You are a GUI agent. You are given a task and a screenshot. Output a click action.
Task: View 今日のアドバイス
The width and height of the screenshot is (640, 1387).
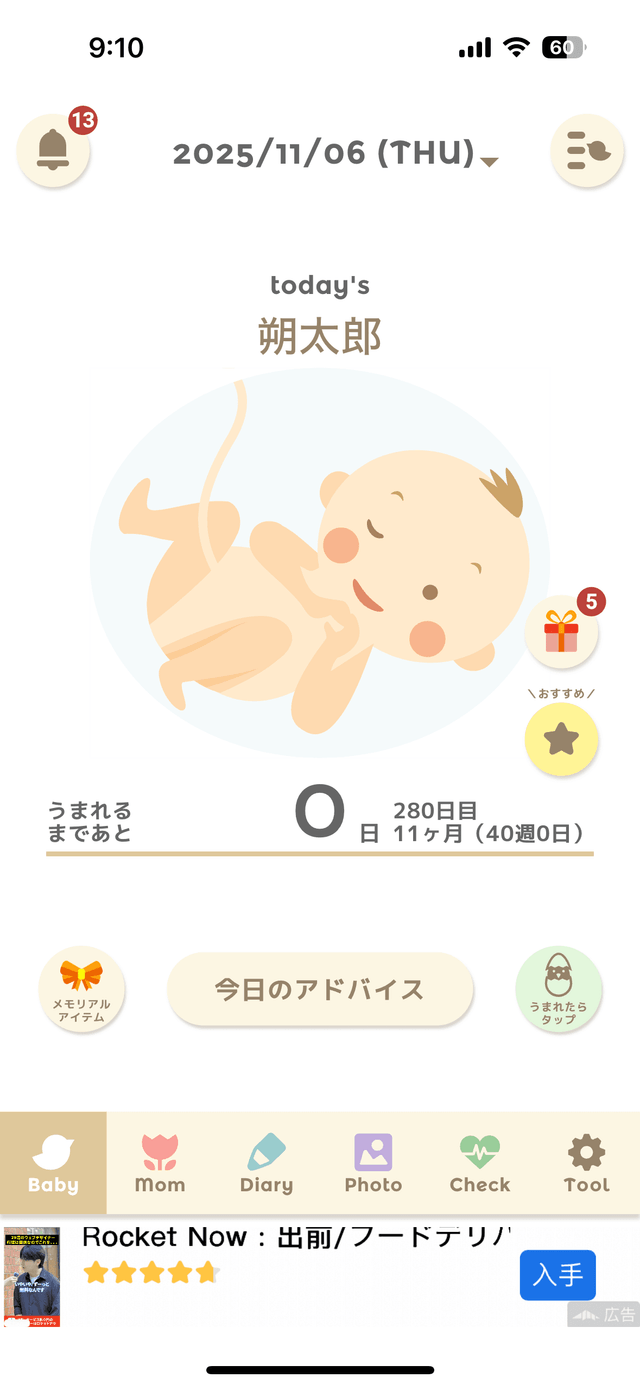click(x=320, y=989)
